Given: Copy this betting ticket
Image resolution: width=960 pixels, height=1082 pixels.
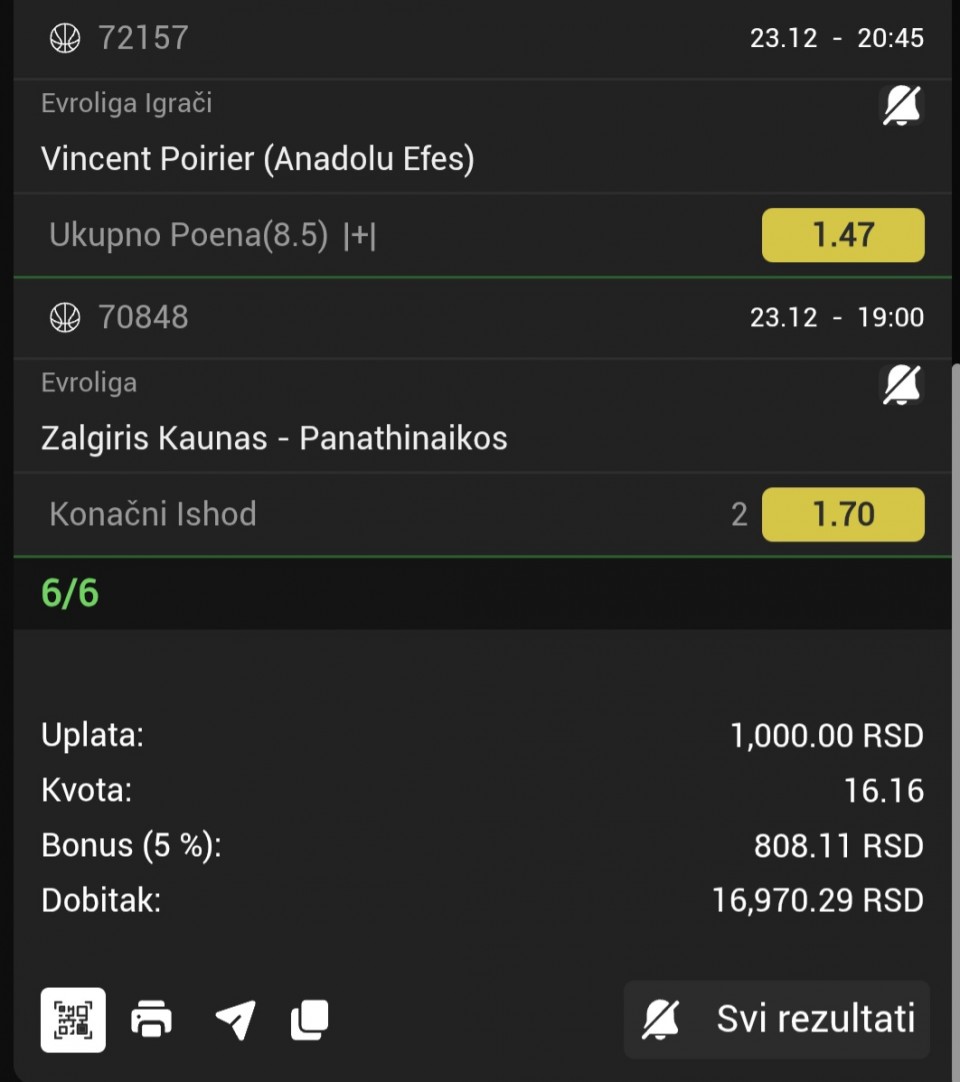Looking at the screenshot, I should pyautogui.click(x=310, y=1020).
